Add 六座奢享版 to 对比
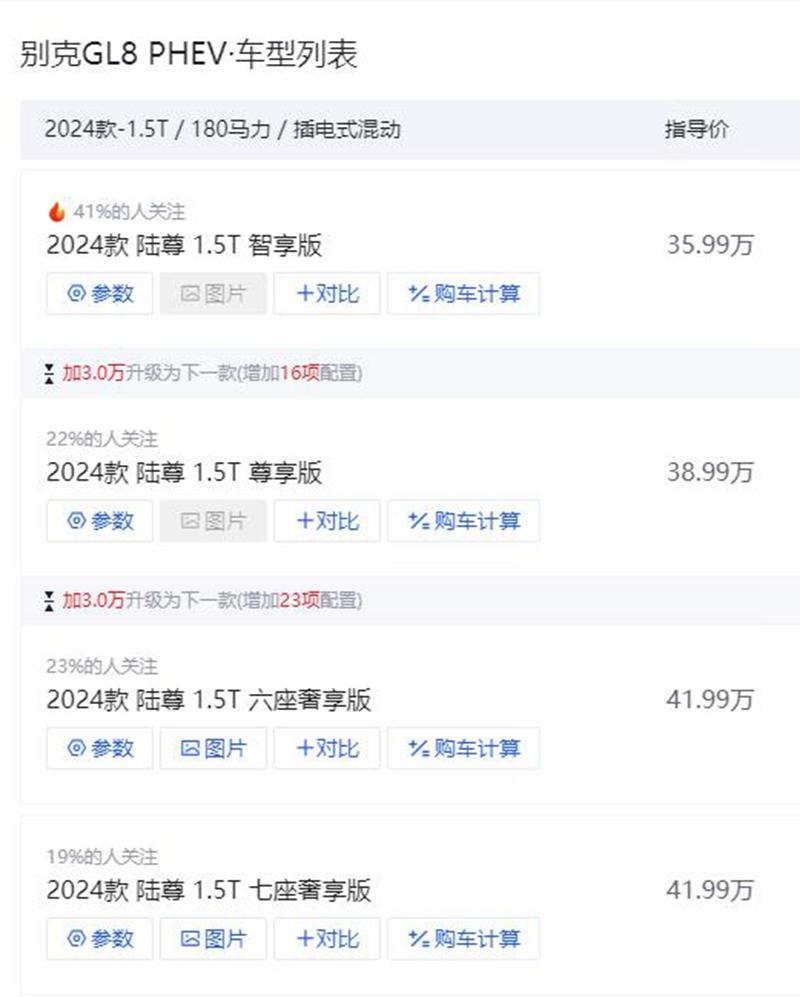800x997 pixels. (327, 748)
